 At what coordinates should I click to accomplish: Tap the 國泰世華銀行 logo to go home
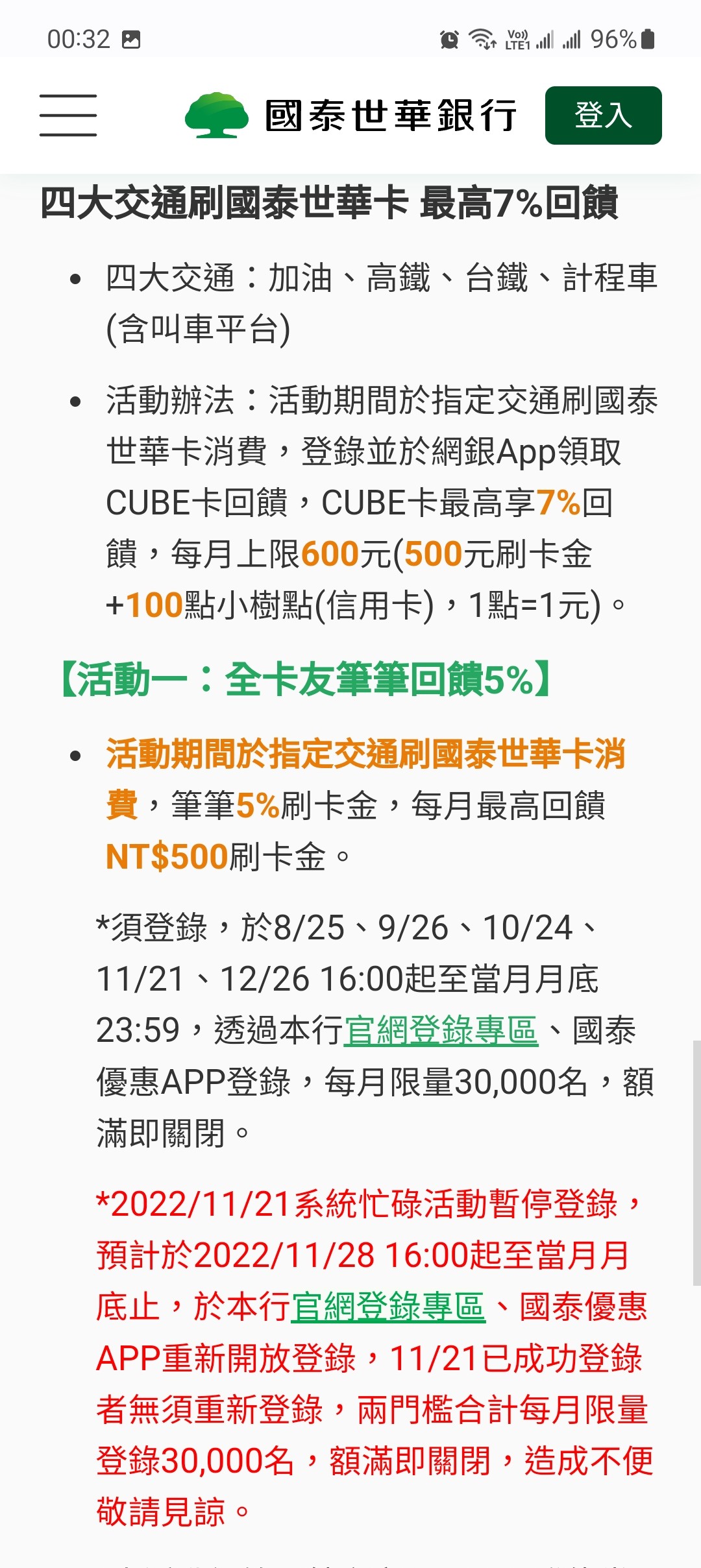[350, 115]
